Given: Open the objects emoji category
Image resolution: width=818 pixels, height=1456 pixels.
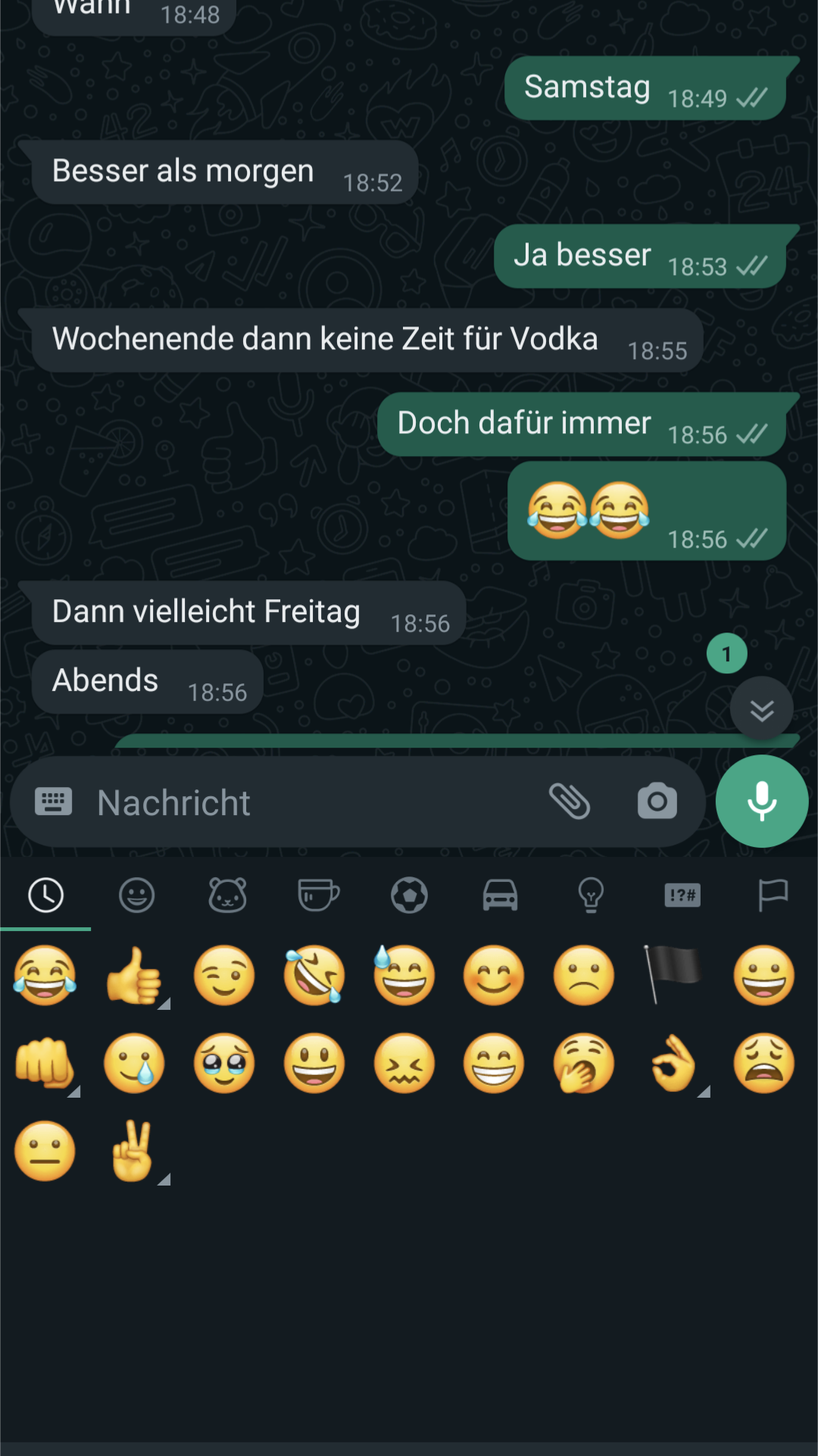Looking at the screenshot, I should 591,895.
